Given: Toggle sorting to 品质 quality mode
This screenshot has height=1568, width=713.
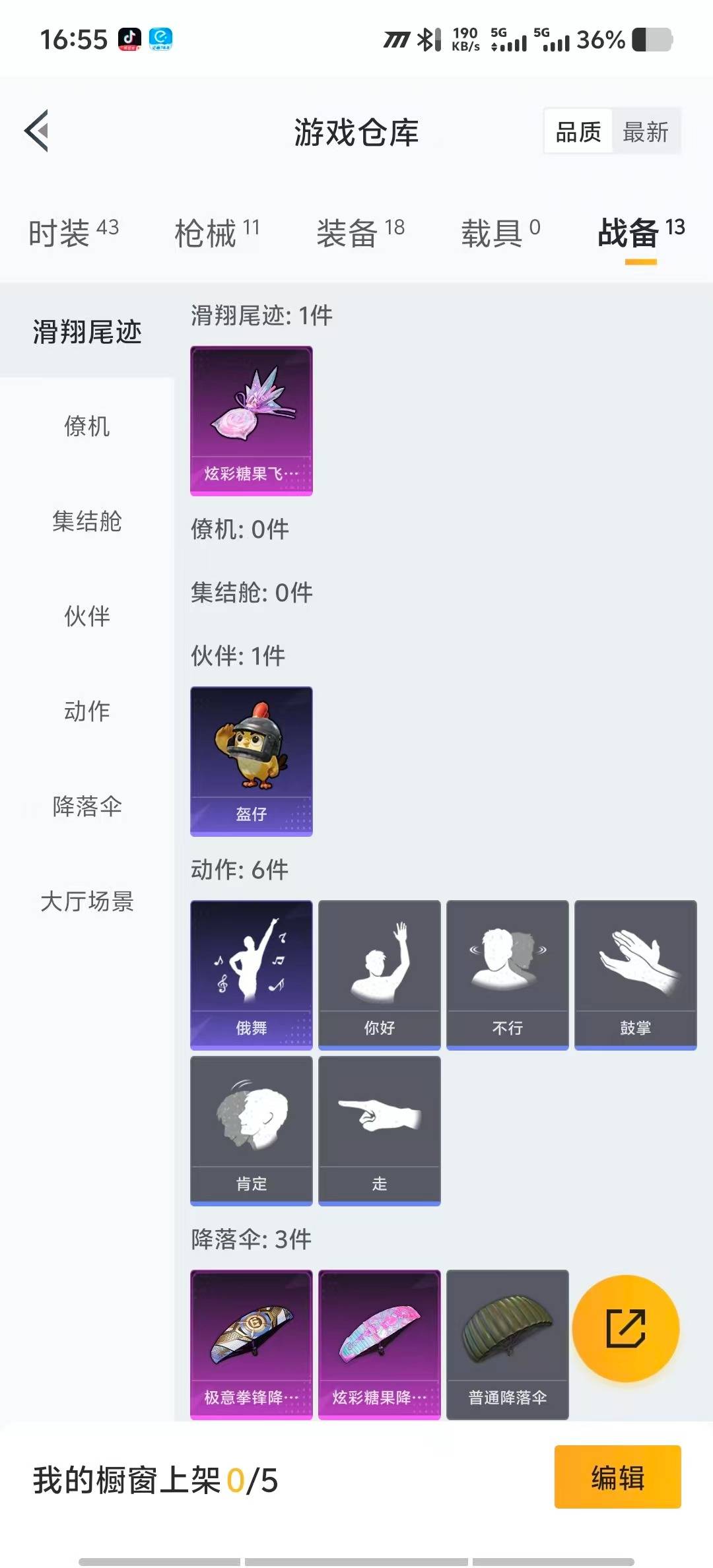Looking at the screenshot, I should click(576, 131).
